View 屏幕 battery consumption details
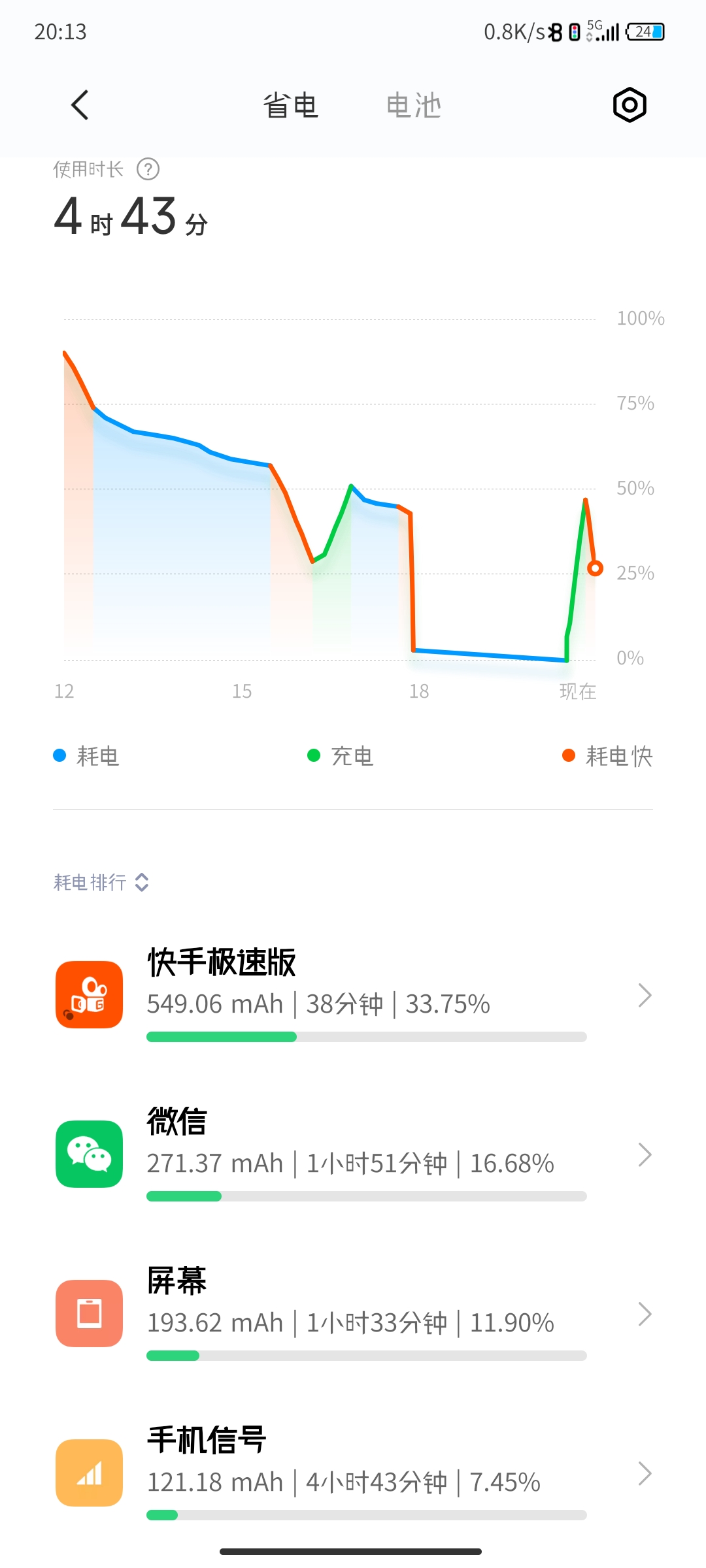 click(x=353, y=1314)
